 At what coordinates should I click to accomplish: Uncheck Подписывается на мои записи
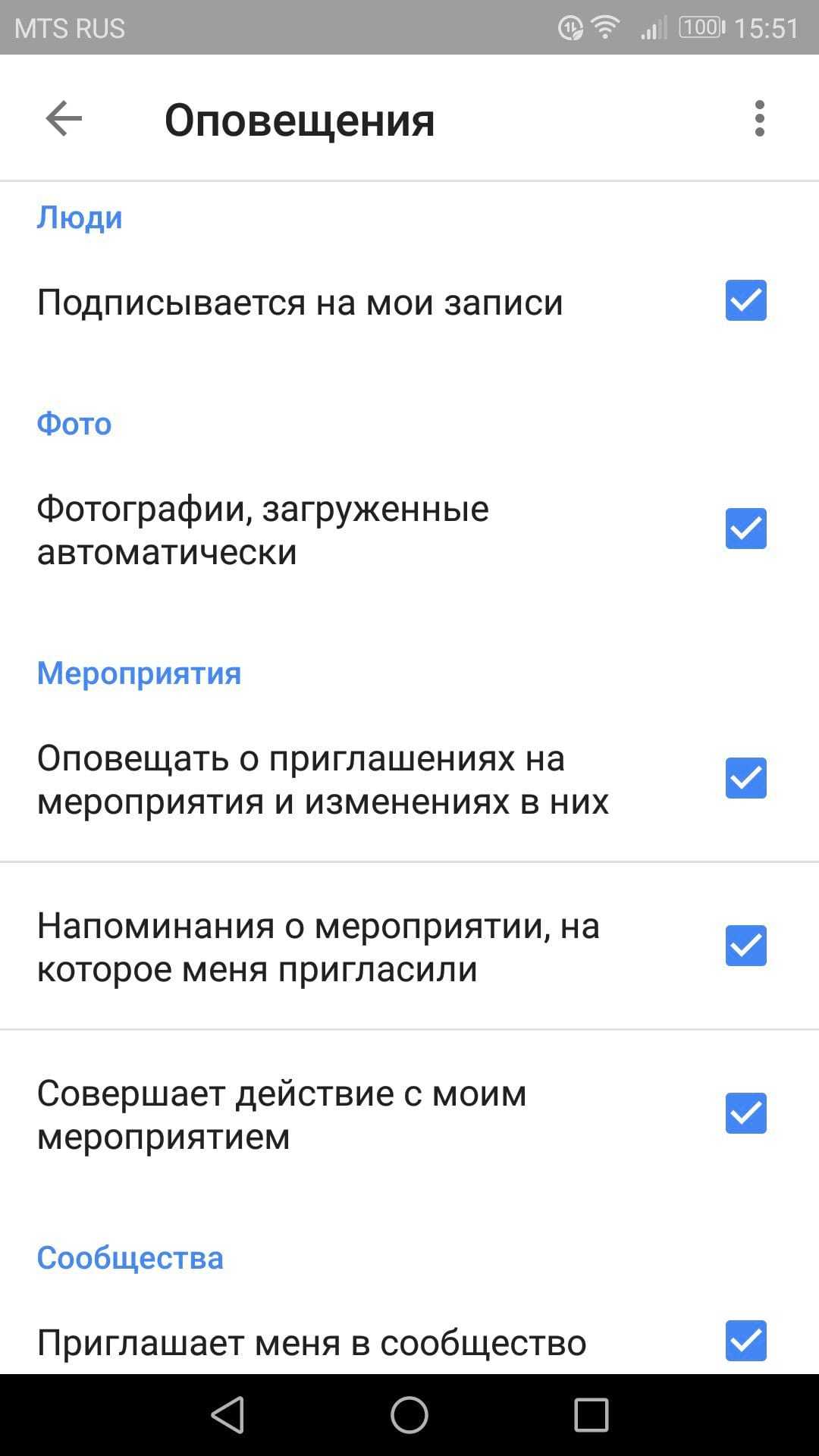(x=745, y=300)
